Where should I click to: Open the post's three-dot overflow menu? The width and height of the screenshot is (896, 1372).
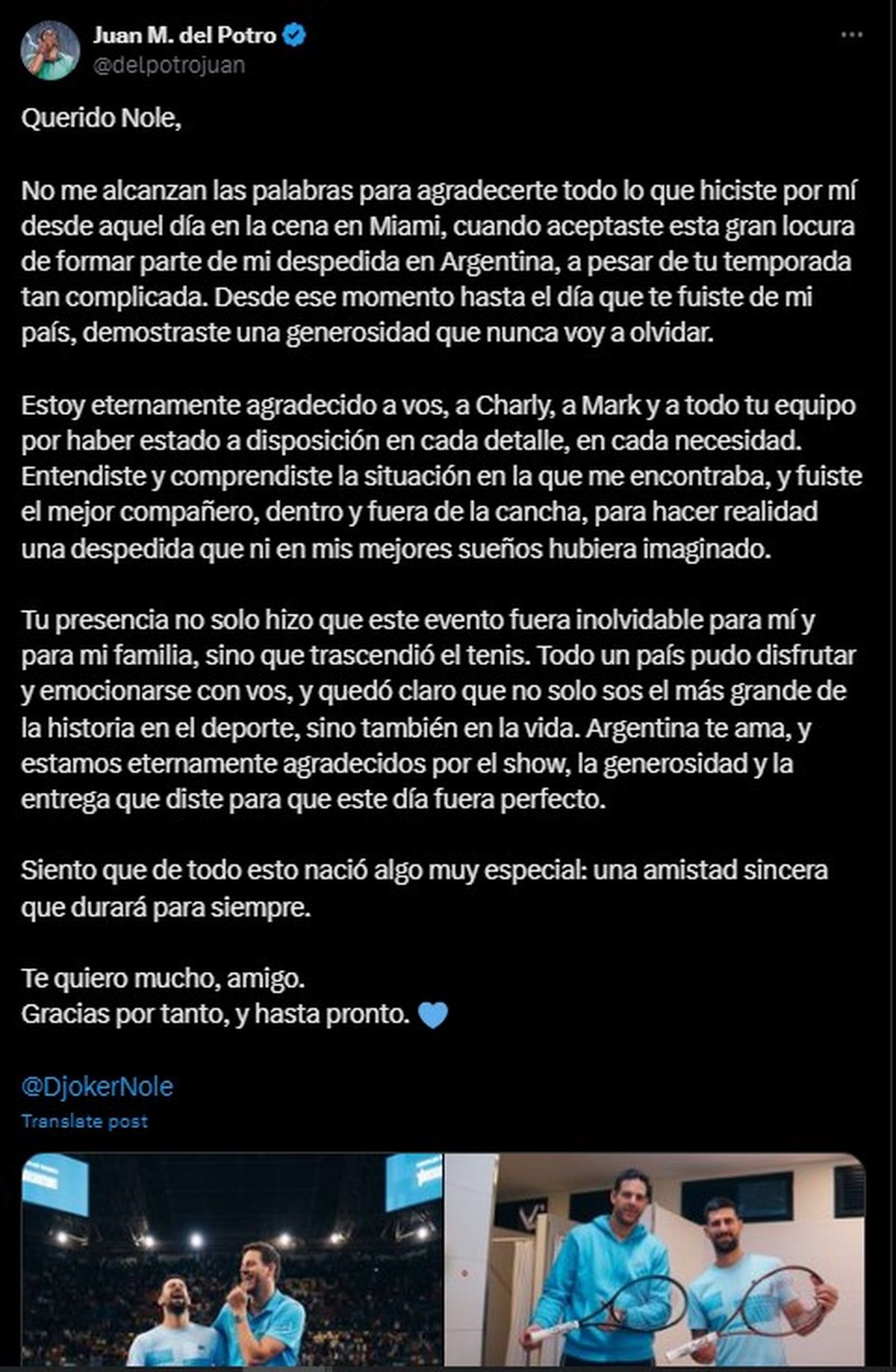(x=852, y=36)
